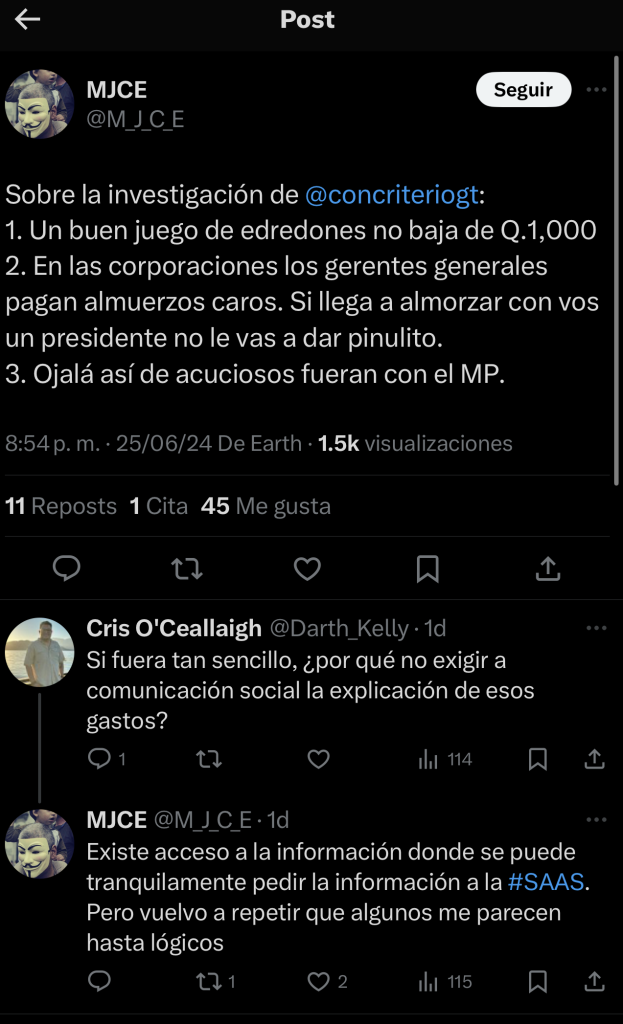View the list of 11 Reposts
Screen dimensions: 623x1024
[61, 506]
